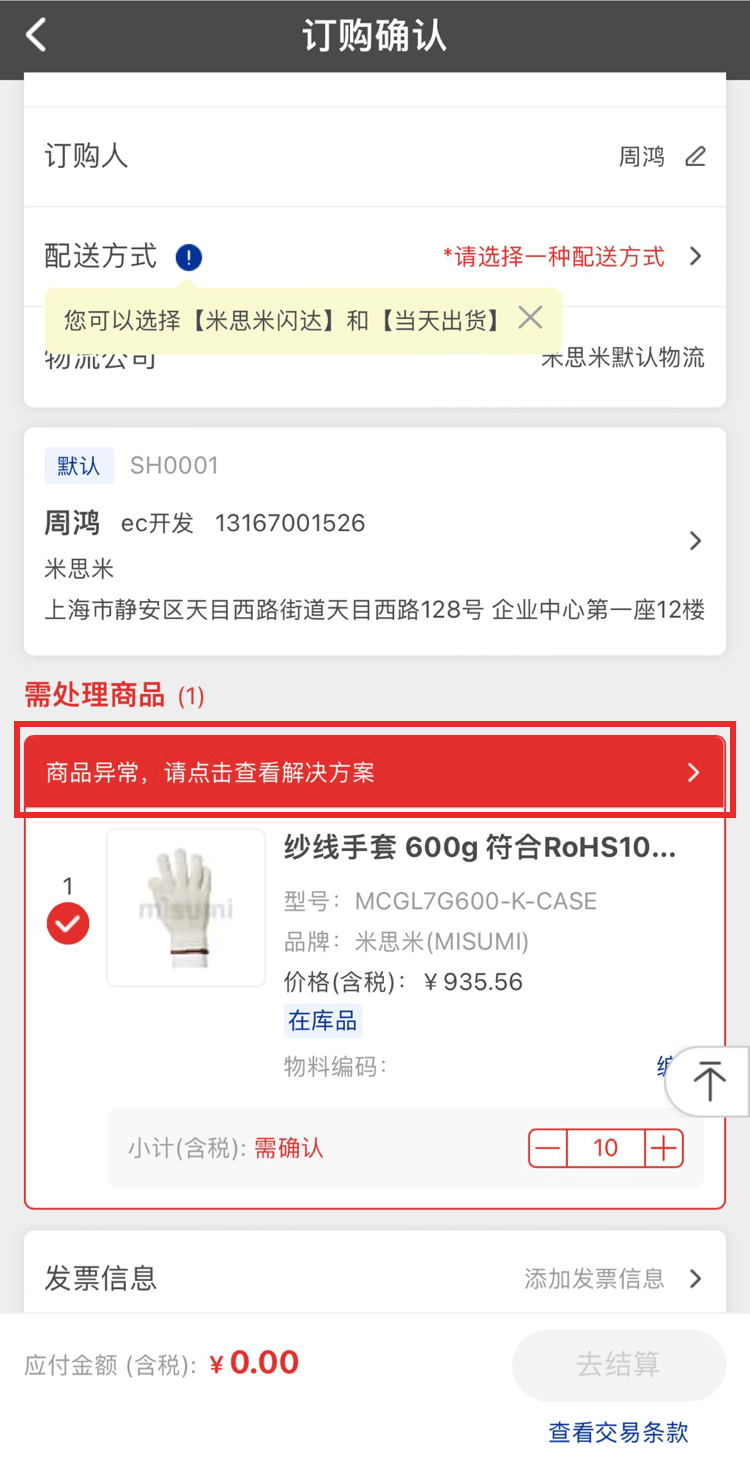Tap the quantity field showing 10

point(606,1148)
